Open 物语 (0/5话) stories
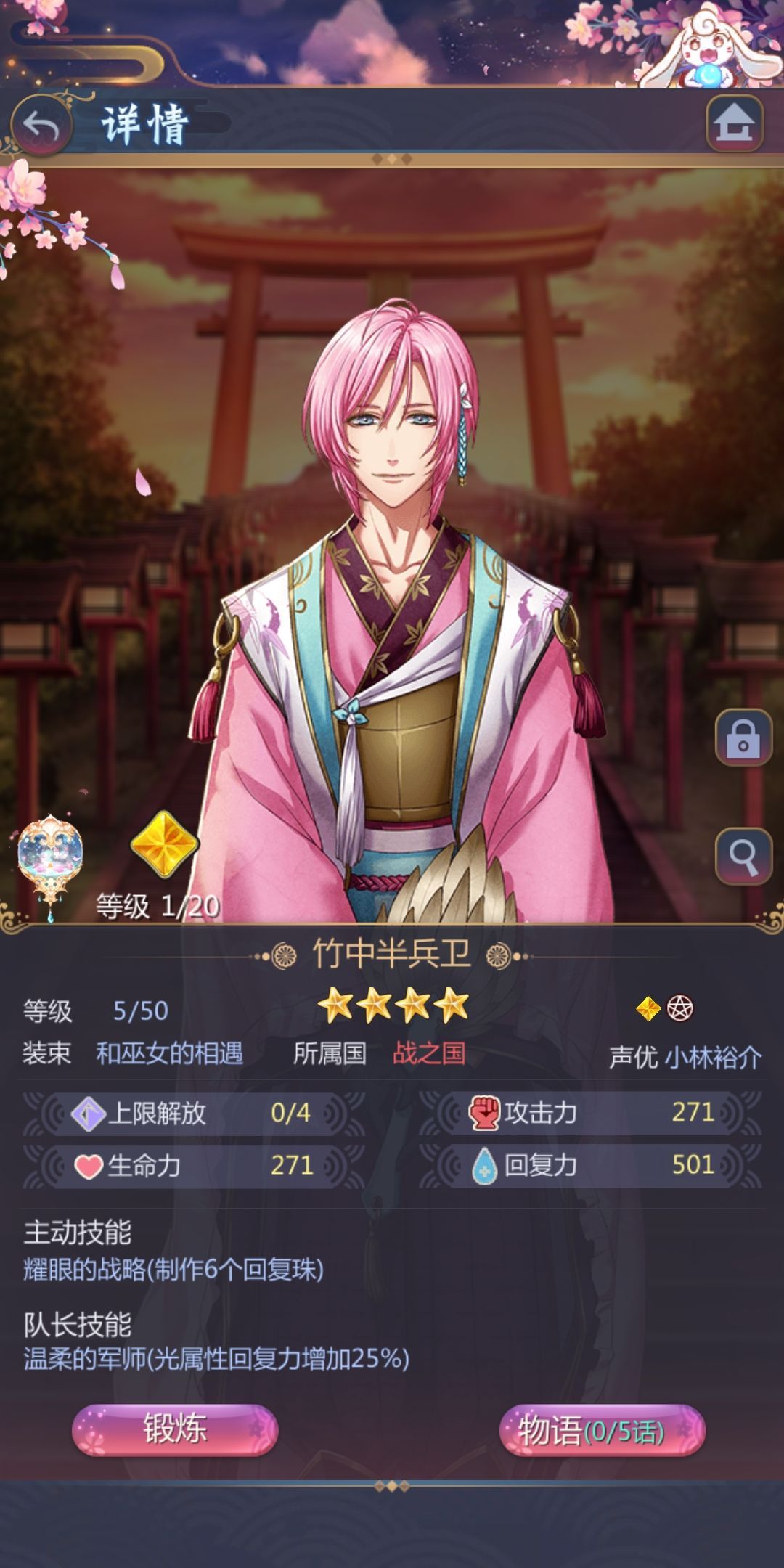This screenshot has width=784, height=1568. click(x=602, y=1429)
